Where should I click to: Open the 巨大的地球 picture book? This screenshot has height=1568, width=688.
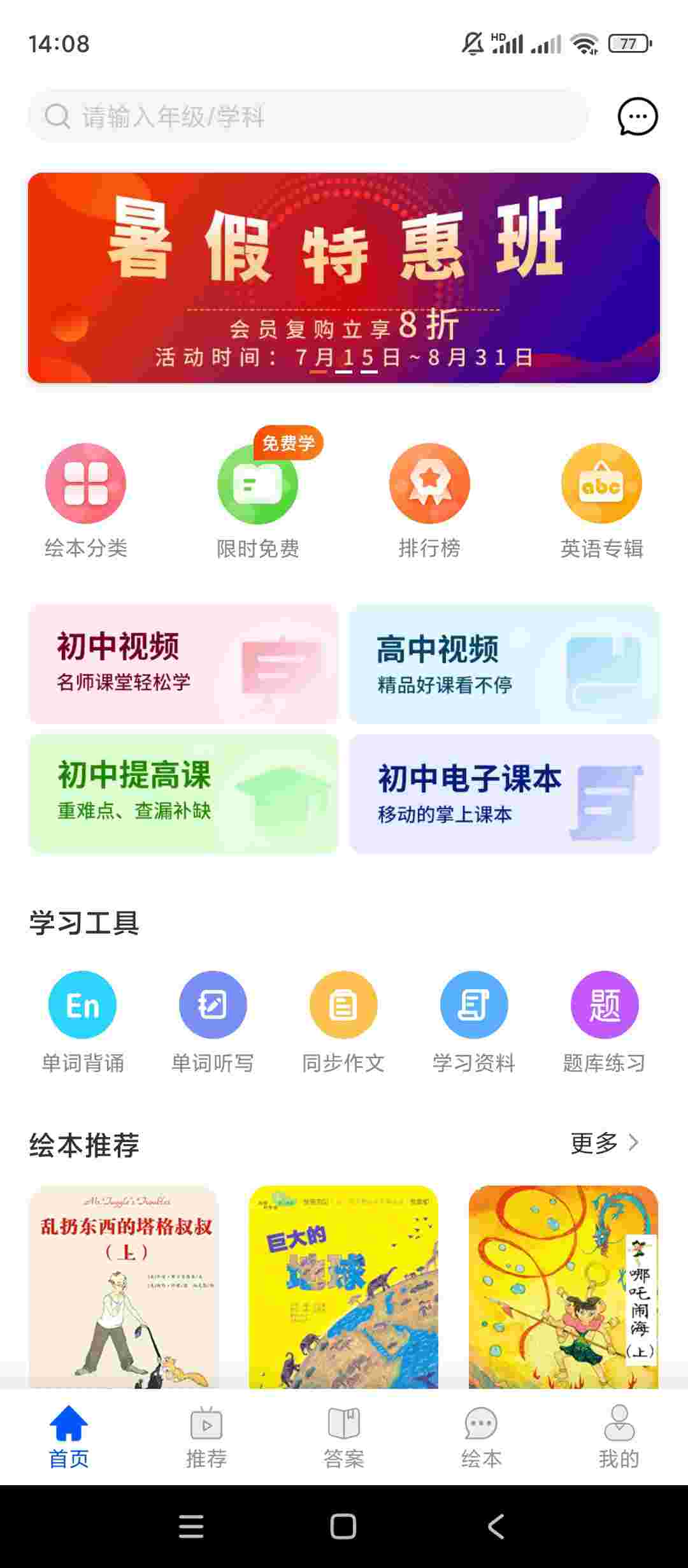tap(343, 1286)
